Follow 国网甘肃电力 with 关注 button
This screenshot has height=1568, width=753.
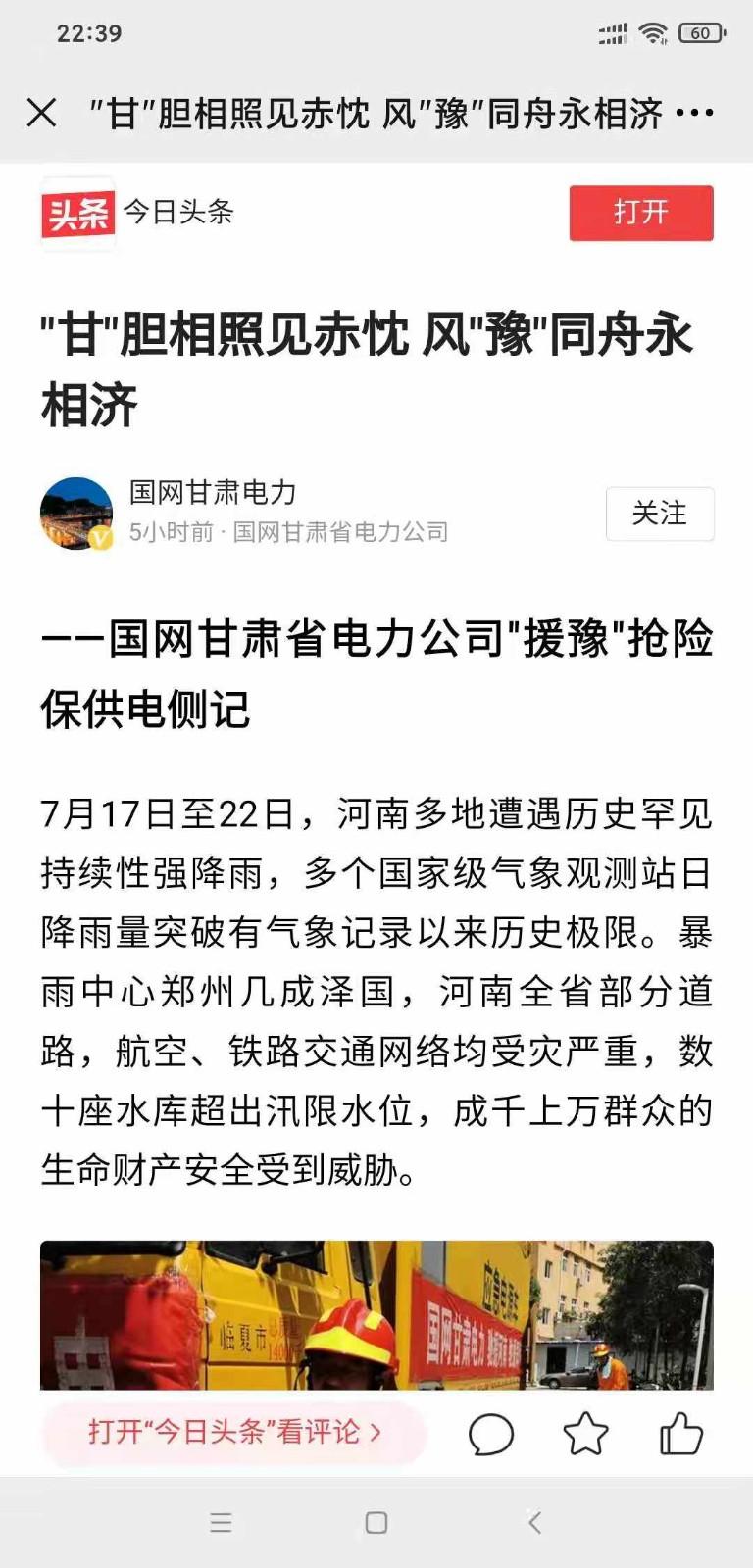pos(659,514)
